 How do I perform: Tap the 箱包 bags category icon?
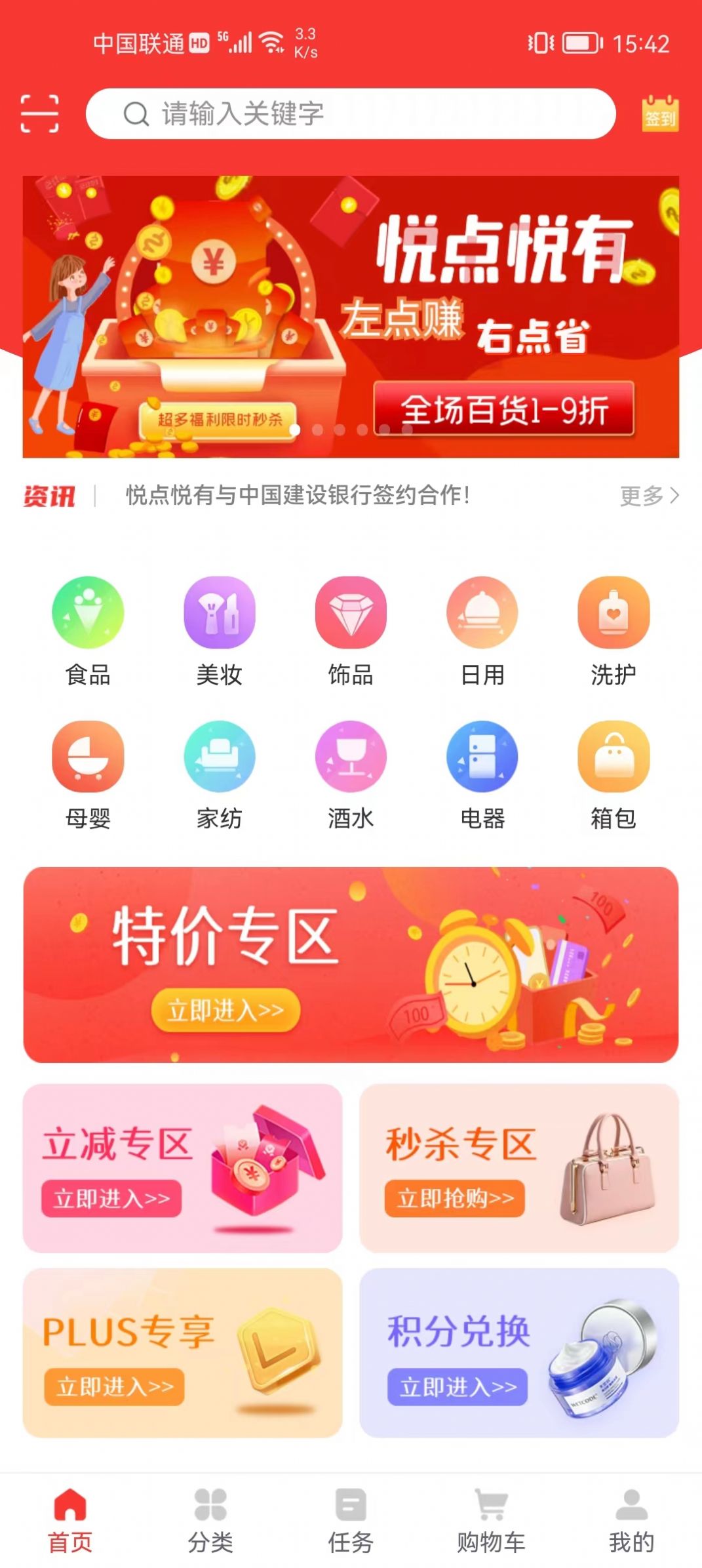[x=613, y=757]
